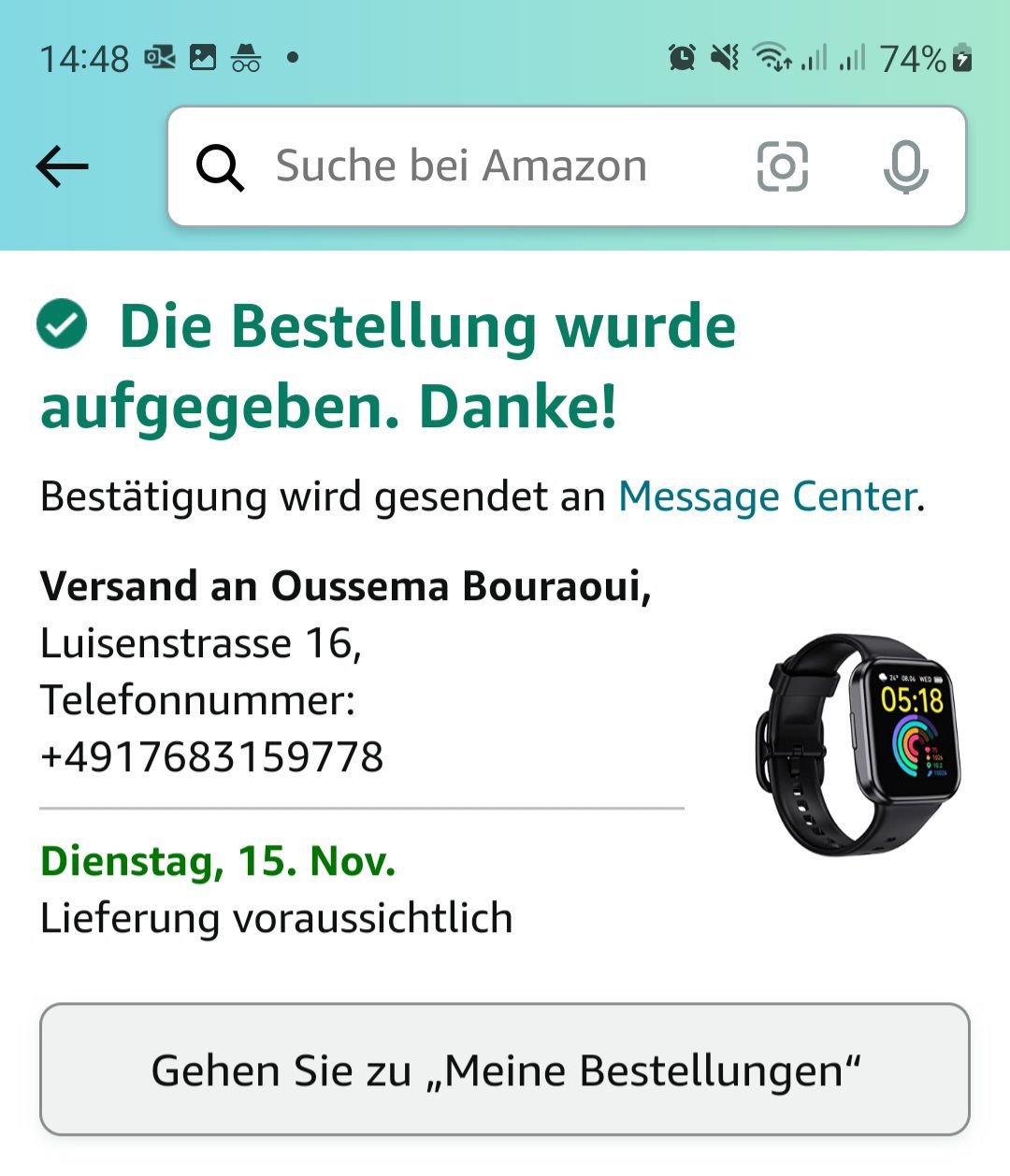Open the Message Center link
Image resolution: width=1010 pixels, height=1176 pixels.
769,496
